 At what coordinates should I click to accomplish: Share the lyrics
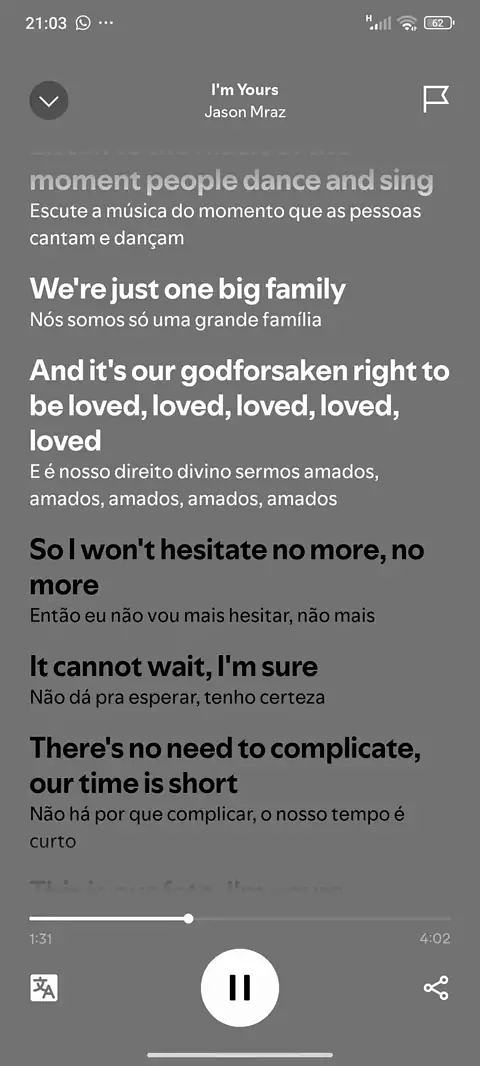coord(436,988)
